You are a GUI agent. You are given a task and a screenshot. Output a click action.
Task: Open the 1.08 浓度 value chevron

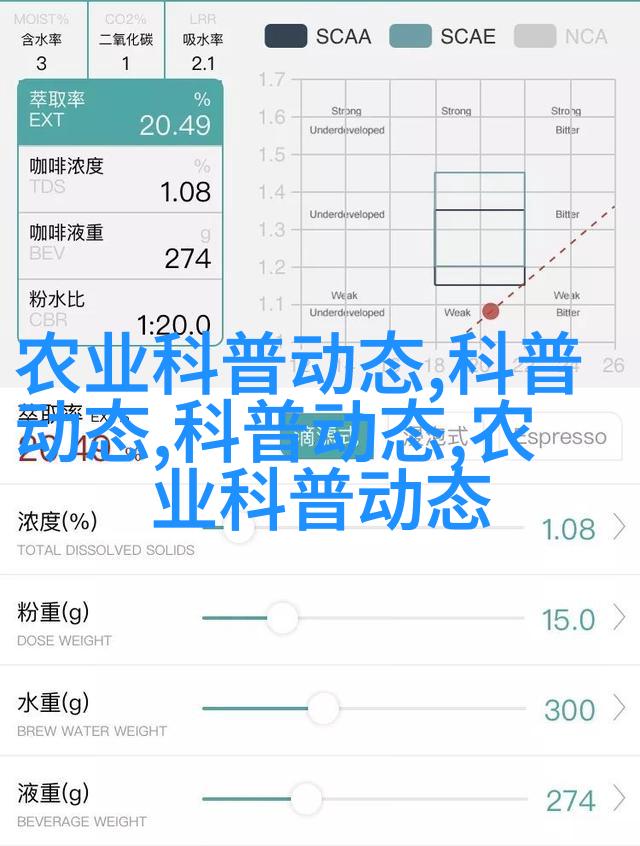coord(620,528)
